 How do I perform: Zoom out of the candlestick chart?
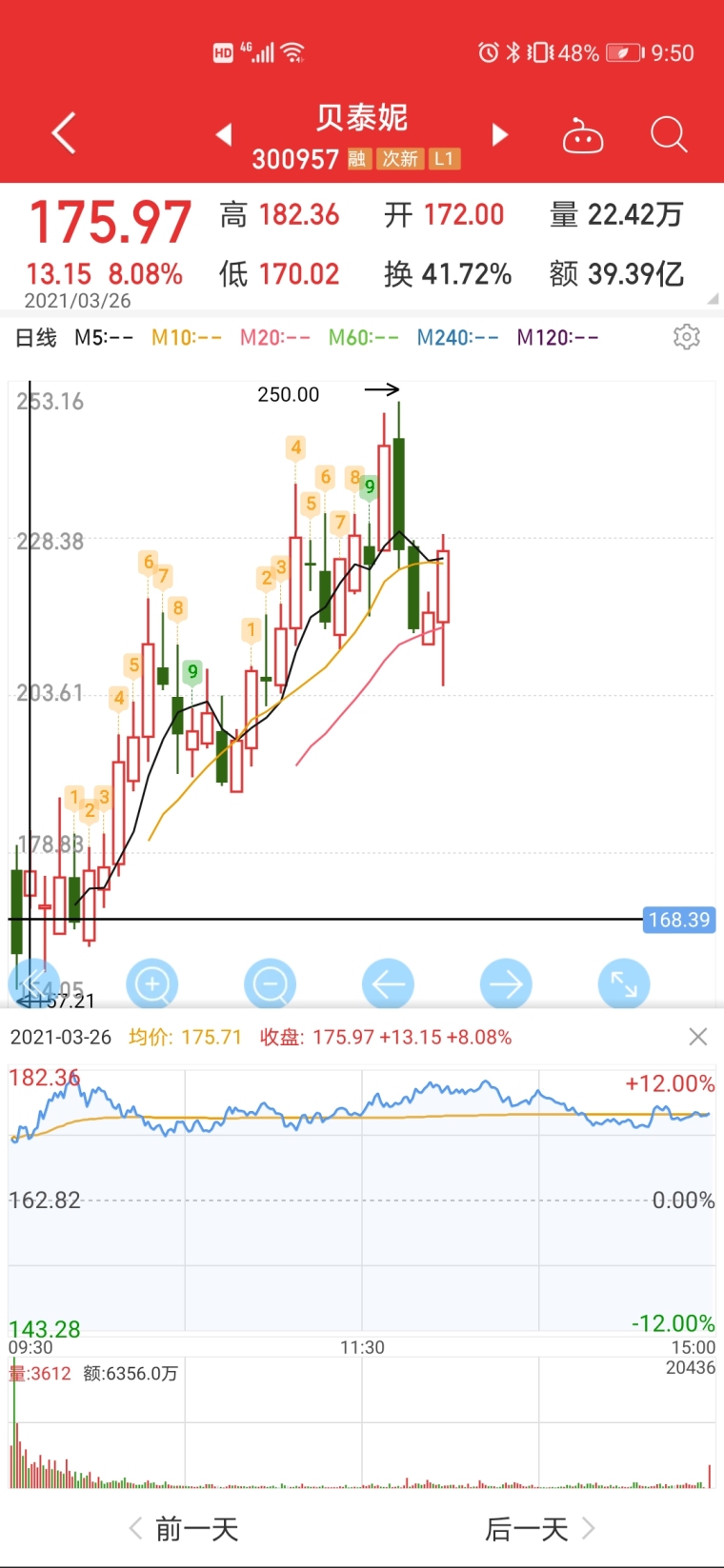tap(270, 983)
